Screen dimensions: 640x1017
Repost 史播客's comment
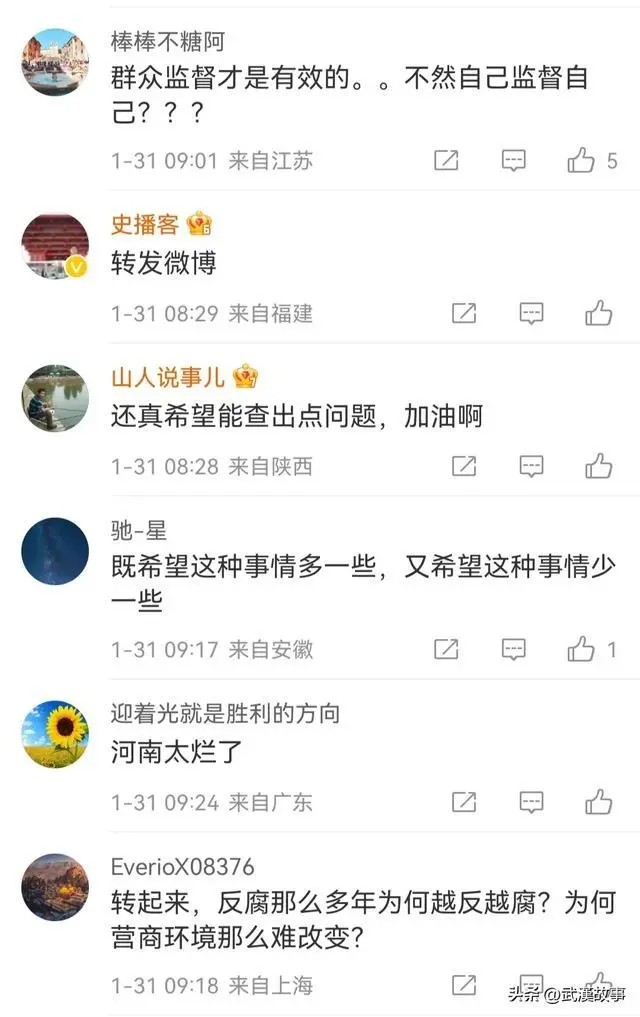[464, 313]
